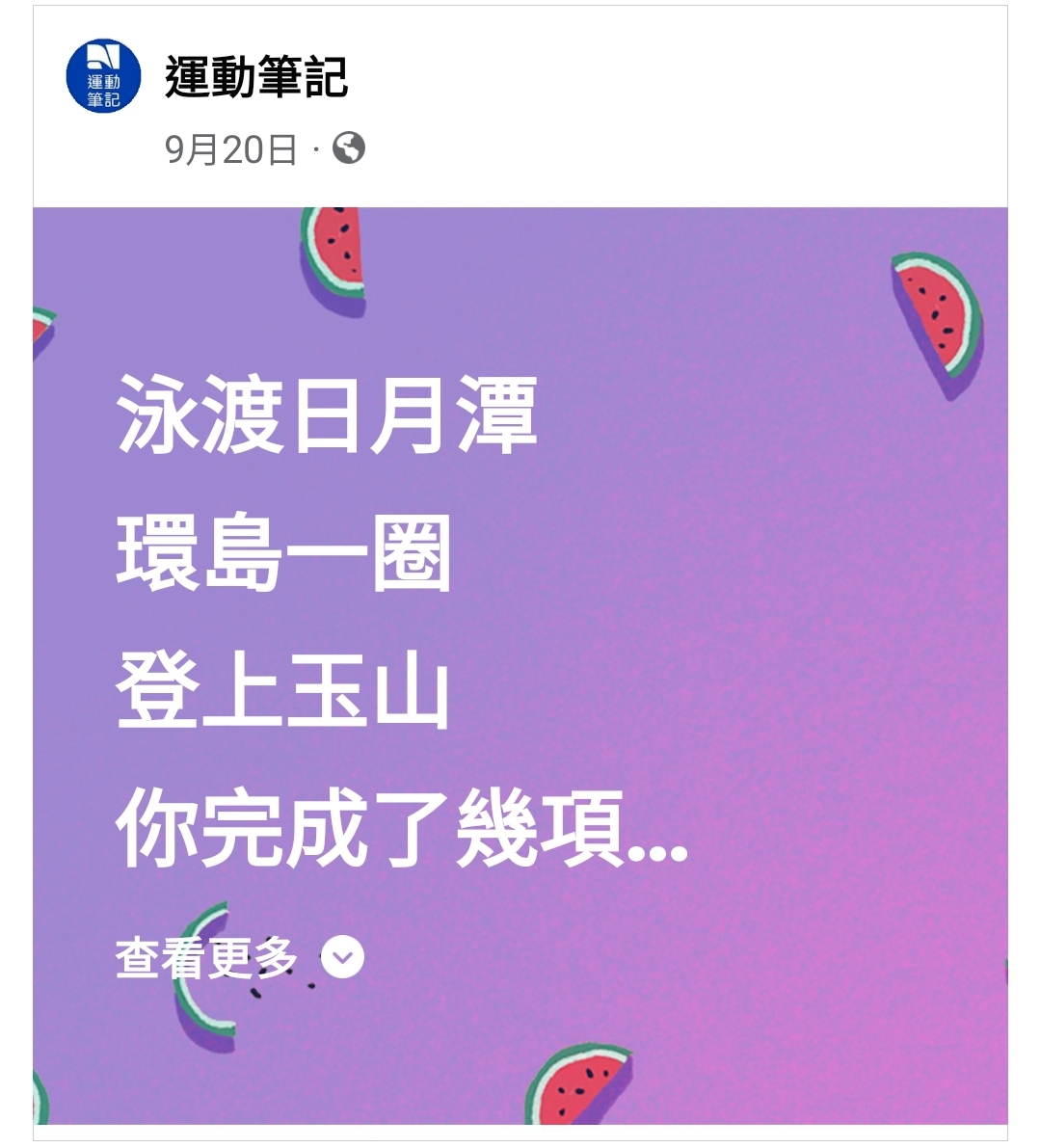This screenshot has width=1040, height=1148.
Task: Open the 運動筆記 page name link
Action: 255,77
